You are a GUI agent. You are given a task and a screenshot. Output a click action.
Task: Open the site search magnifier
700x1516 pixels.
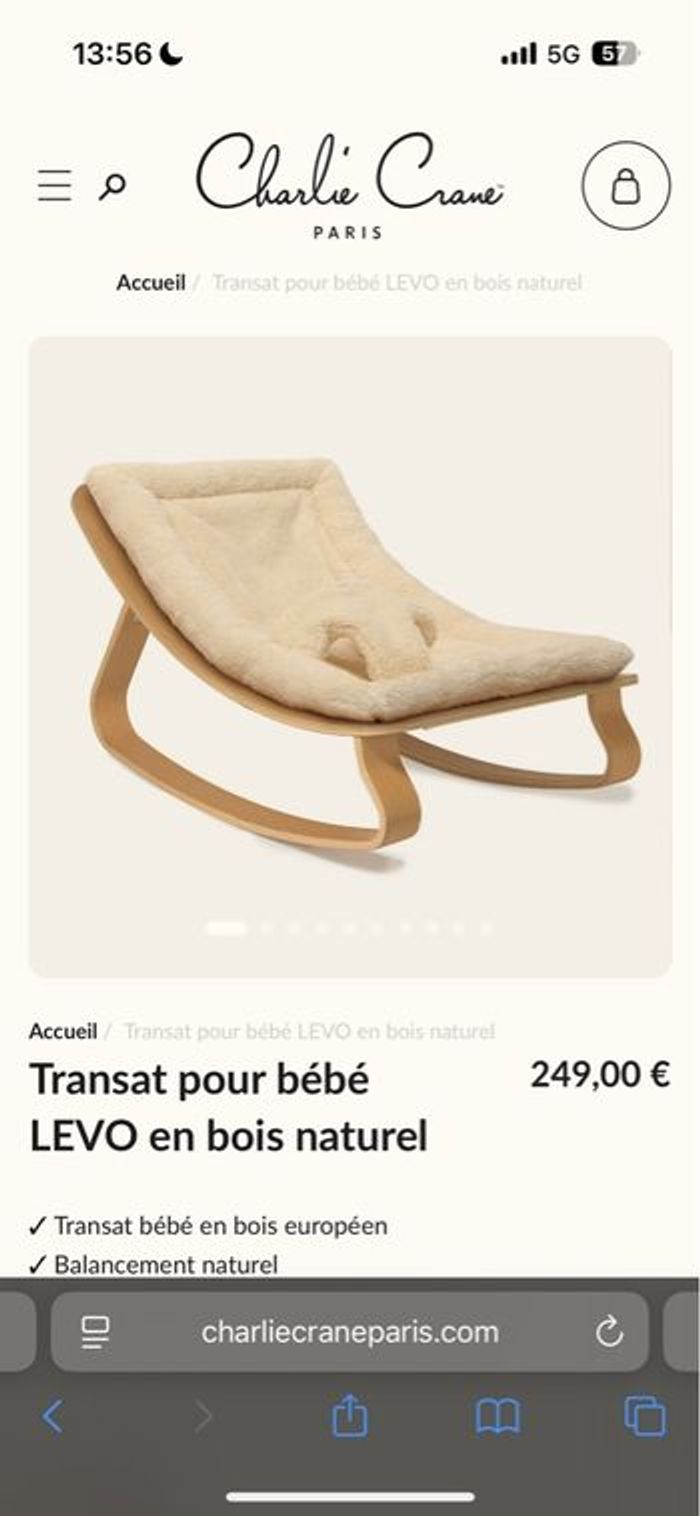coord(112,186)
